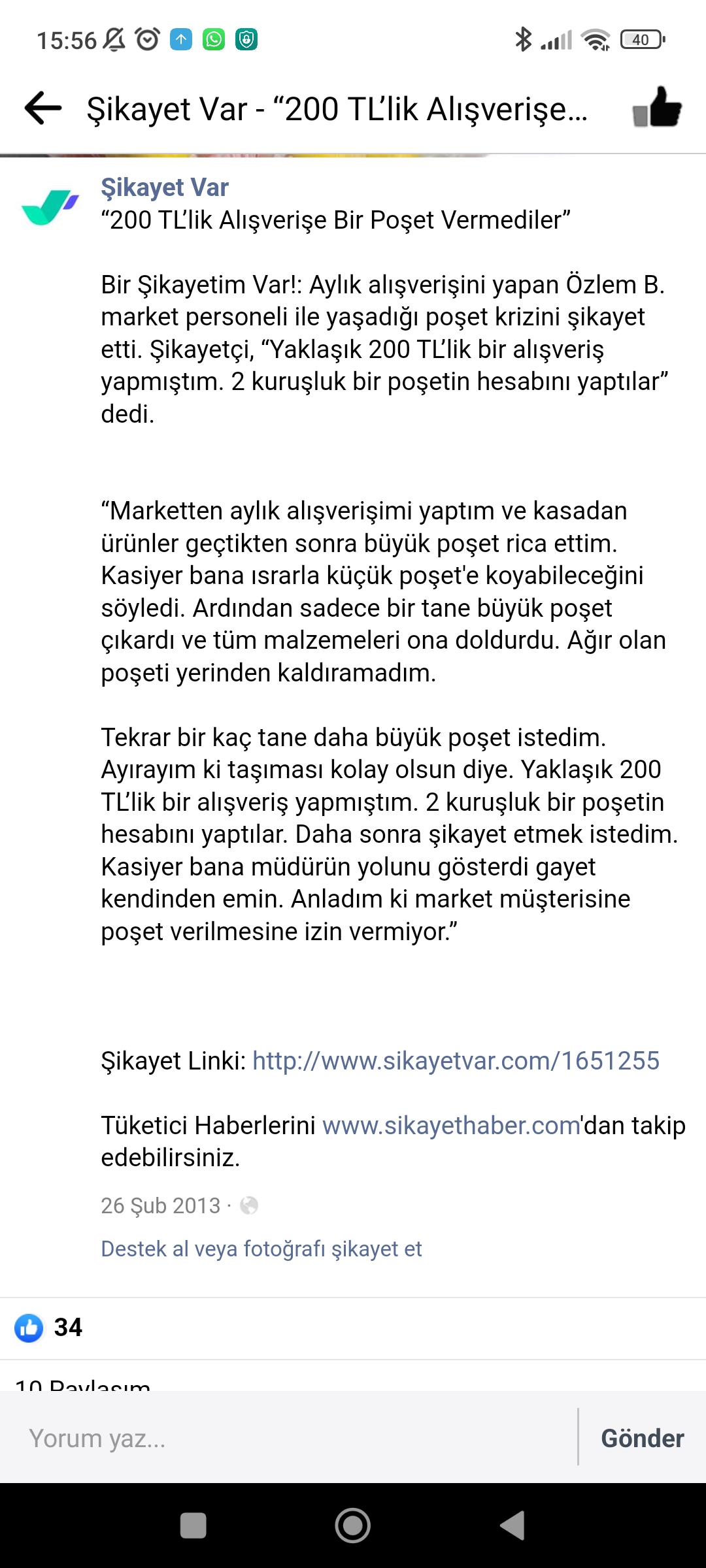Go to the home screen via the circle button
The height and width of the screenshot is (1568, 706).
coord(353,1526)
